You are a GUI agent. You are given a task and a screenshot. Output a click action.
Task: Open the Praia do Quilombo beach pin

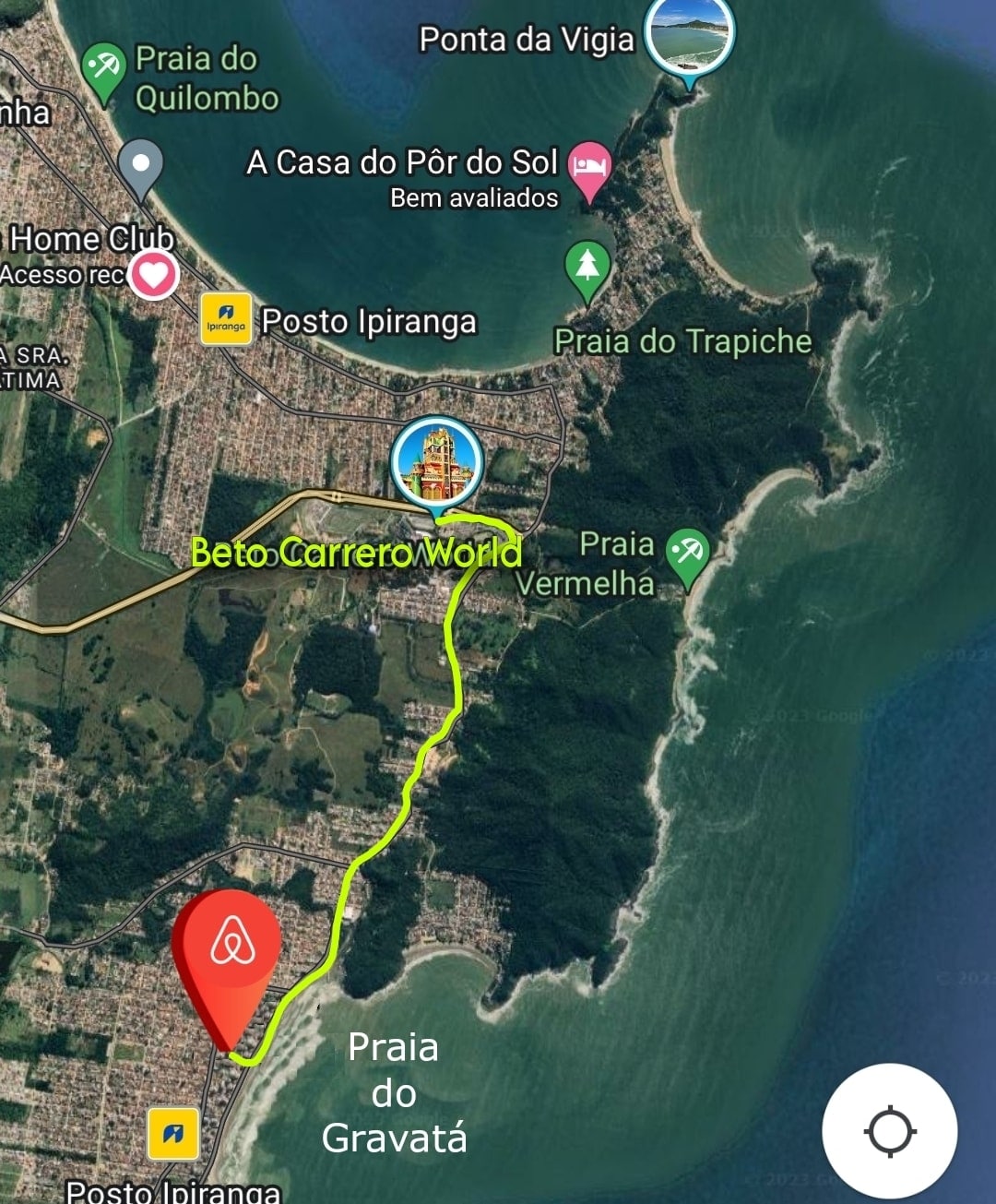(103, 68)
